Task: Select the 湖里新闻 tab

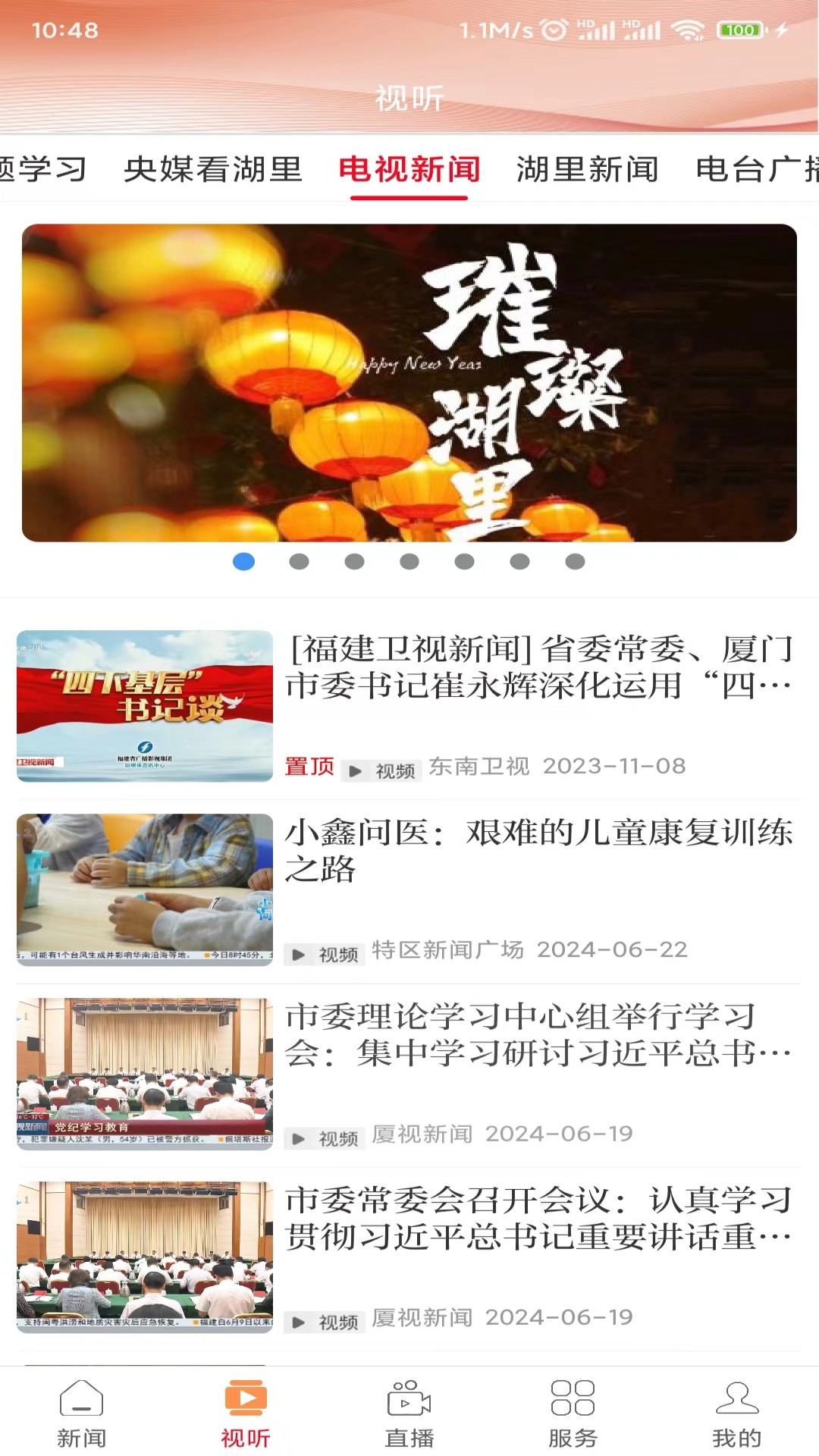Action: (x=588, y=169)
